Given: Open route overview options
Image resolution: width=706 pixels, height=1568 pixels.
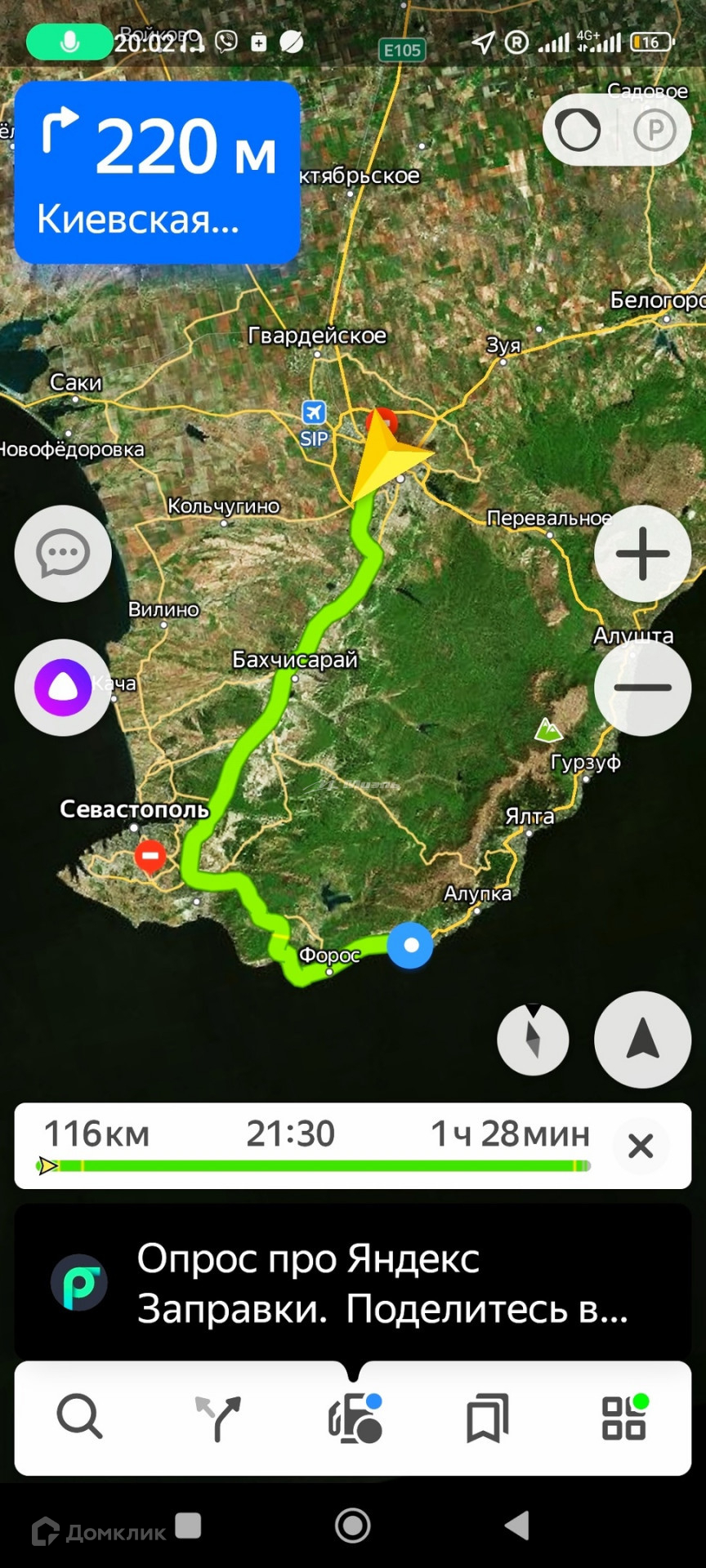Looking at the screenshot, I should (217, 1418).
